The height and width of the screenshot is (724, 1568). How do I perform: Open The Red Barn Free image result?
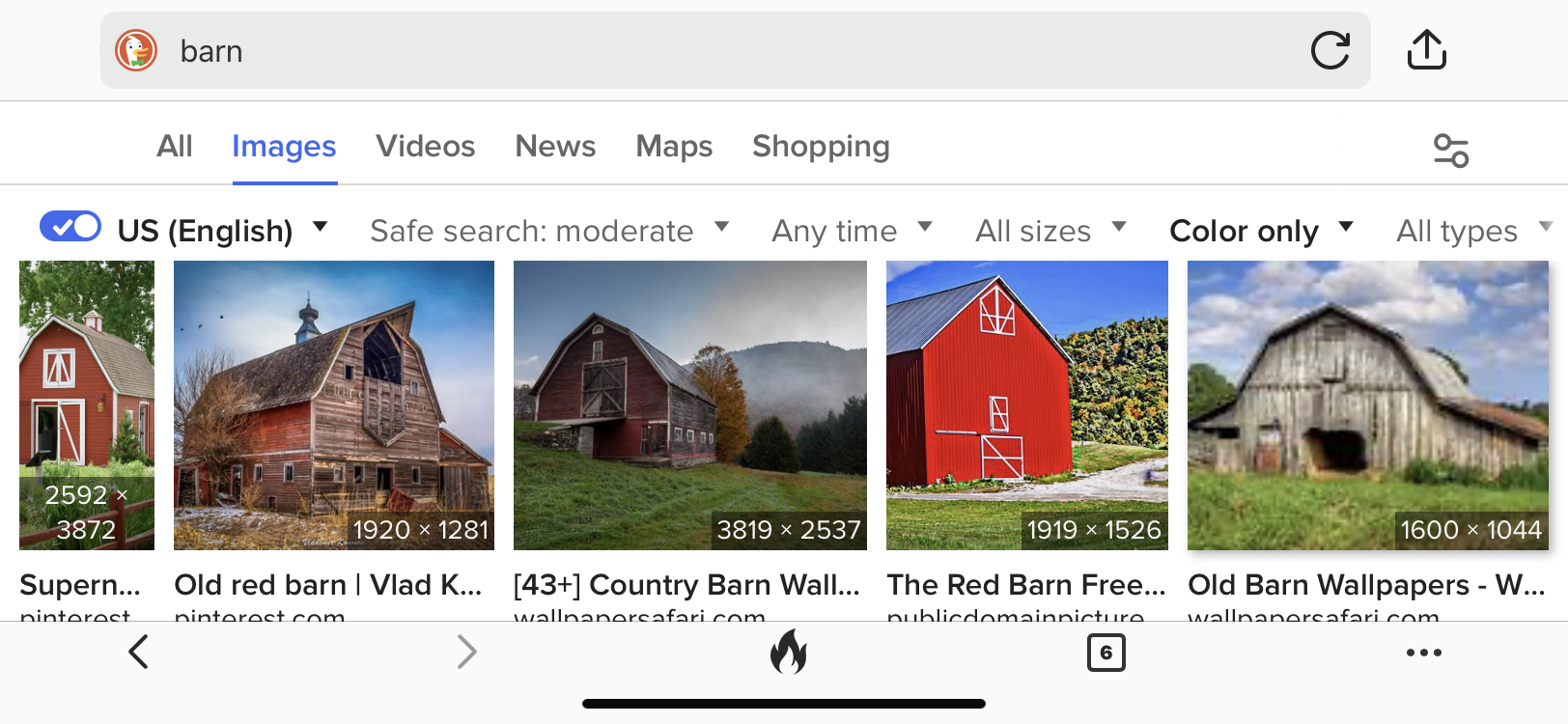tap(1026, 405)
